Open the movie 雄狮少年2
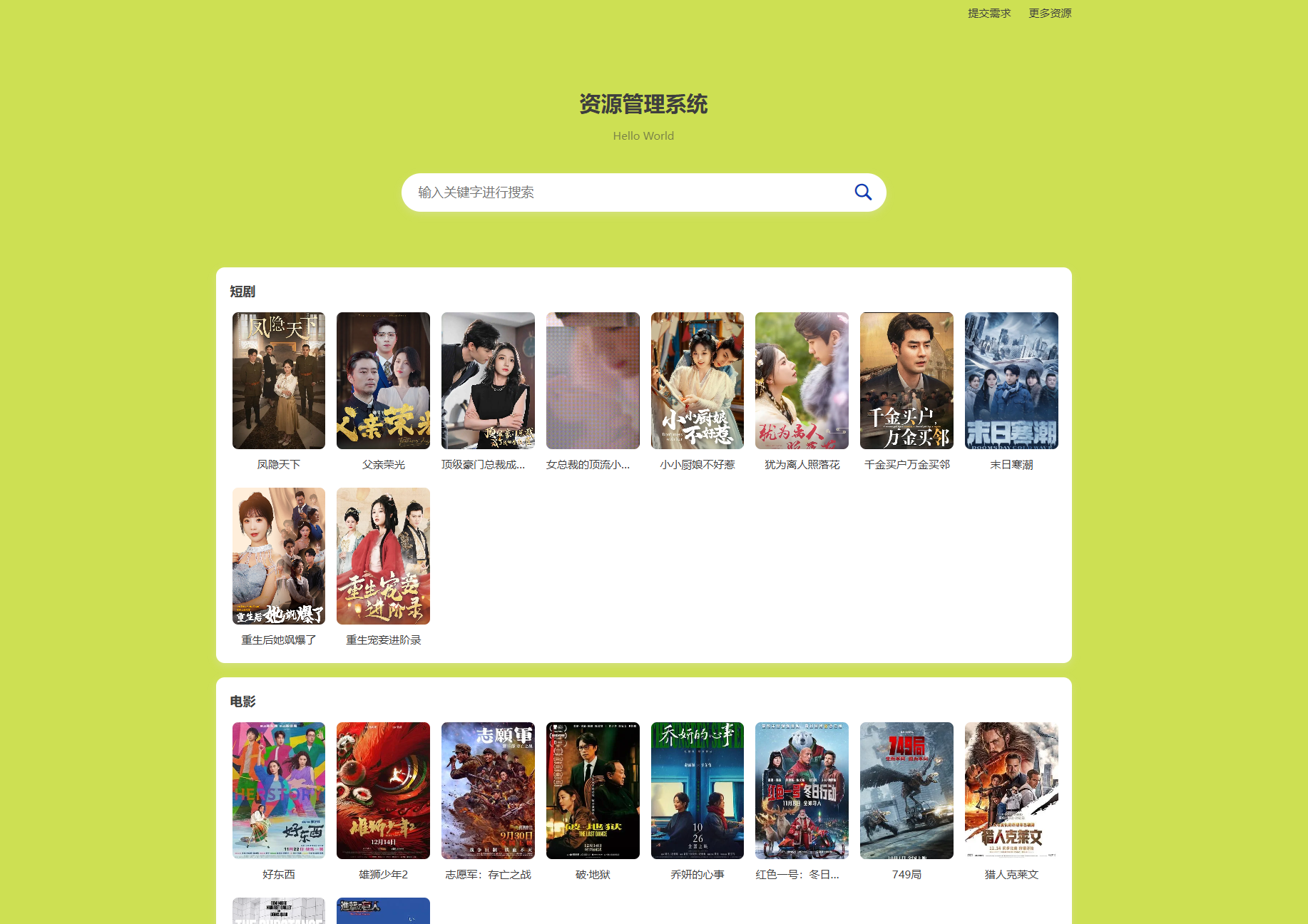This screenshot has width=1308, height=924. [383, 791]
